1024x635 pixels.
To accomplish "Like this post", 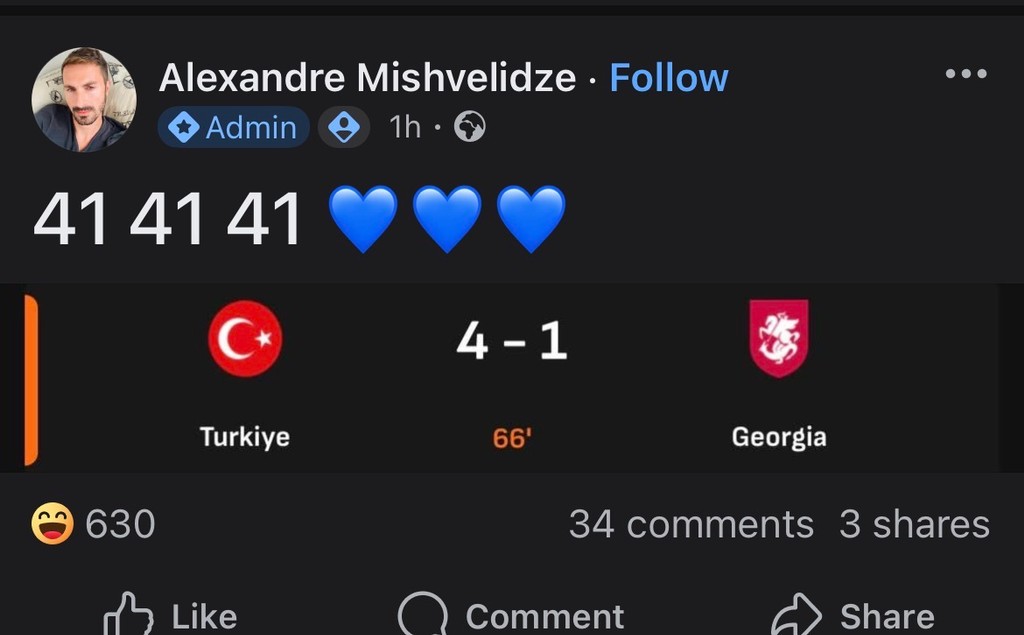I will (x=170, y=615).
